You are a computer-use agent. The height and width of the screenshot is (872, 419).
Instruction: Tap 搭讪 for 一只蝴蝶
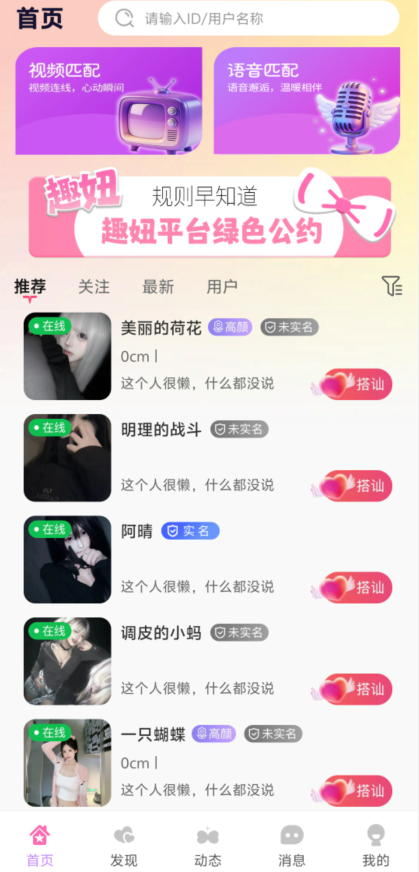pos(357,791)
